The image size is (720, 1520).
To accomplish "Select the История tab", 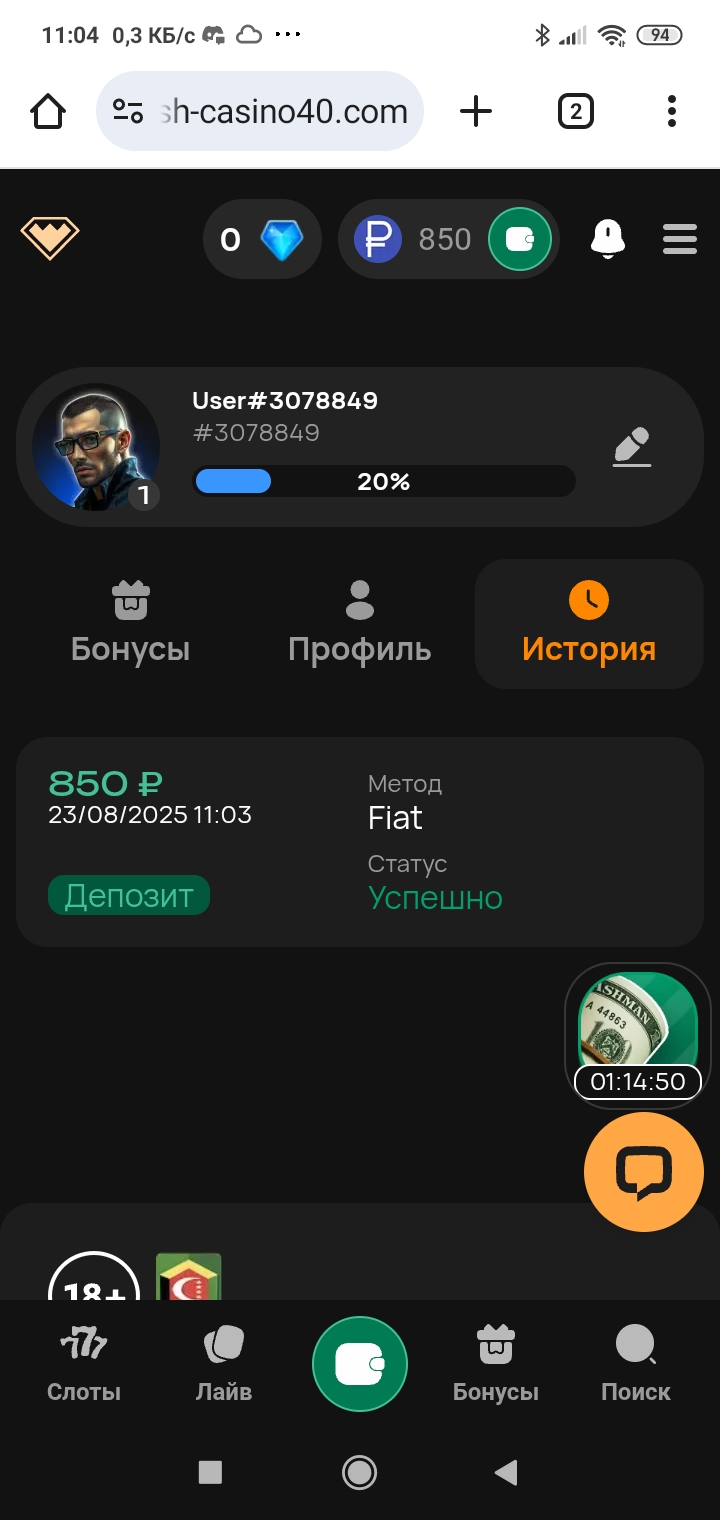I will (x=589, y=624).
